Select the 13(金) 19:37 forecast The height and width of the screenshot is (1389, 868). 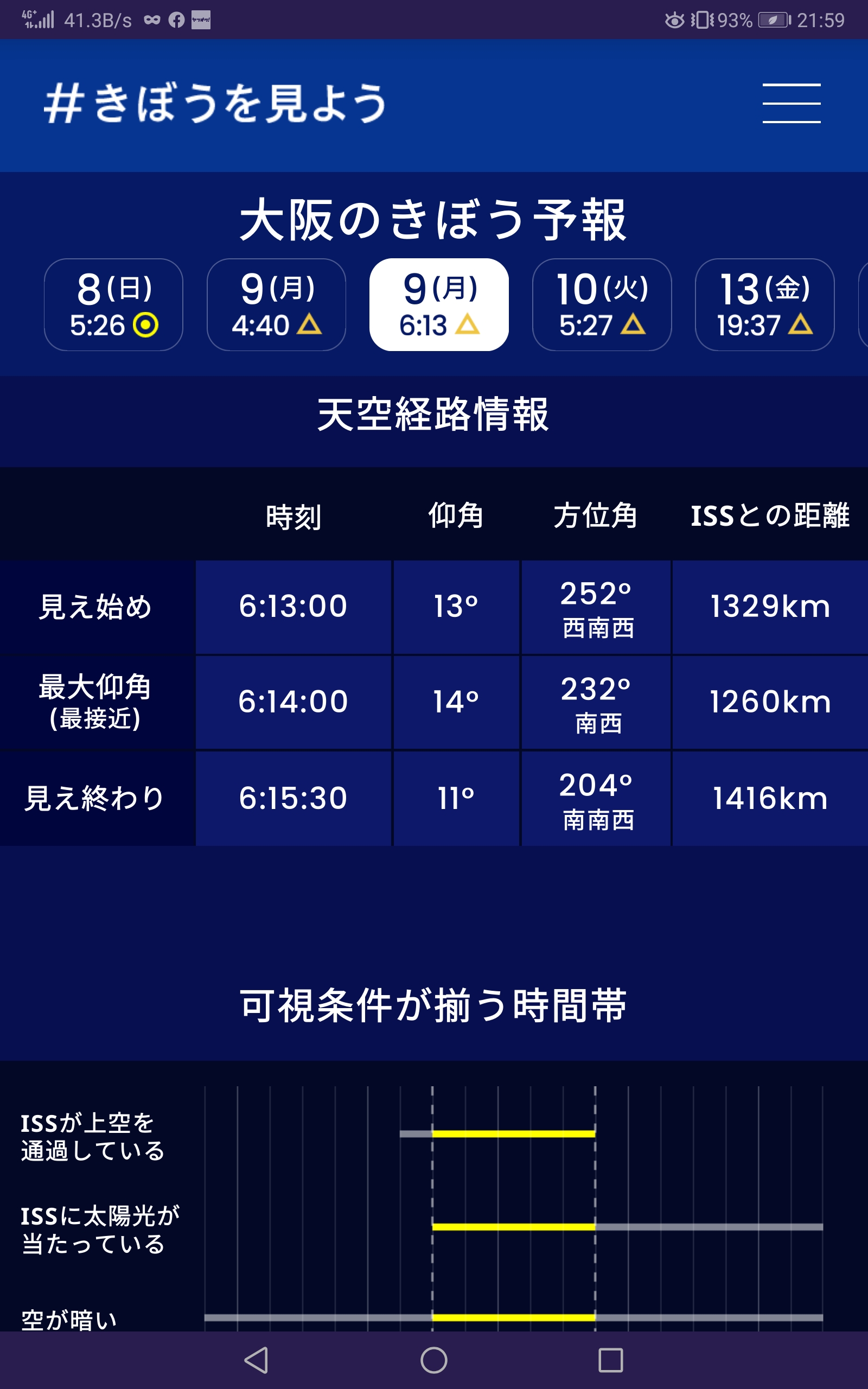coord(765,305)
